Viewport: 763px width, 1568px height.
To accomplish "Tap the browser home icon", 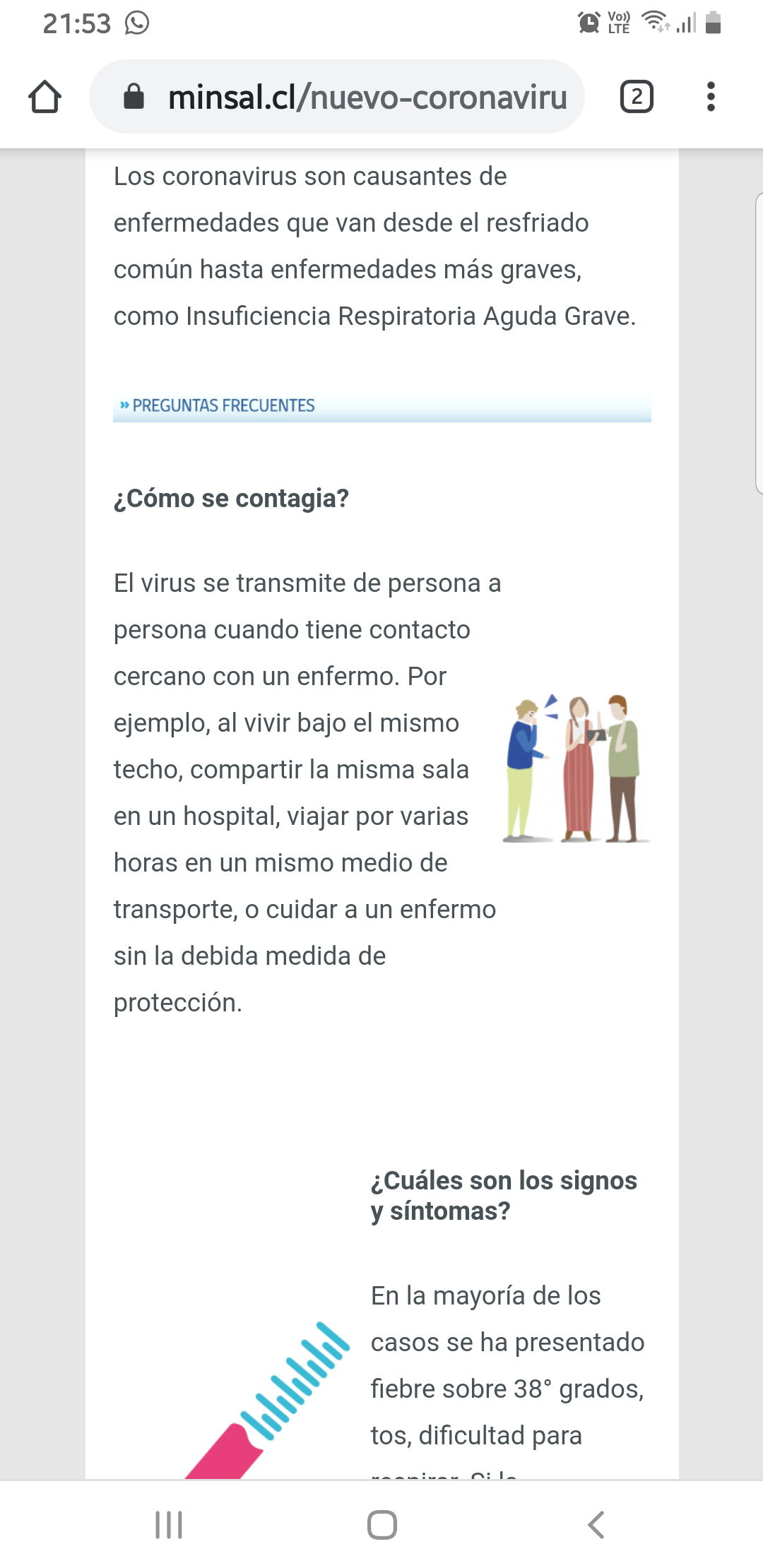I will click(45, 97).
